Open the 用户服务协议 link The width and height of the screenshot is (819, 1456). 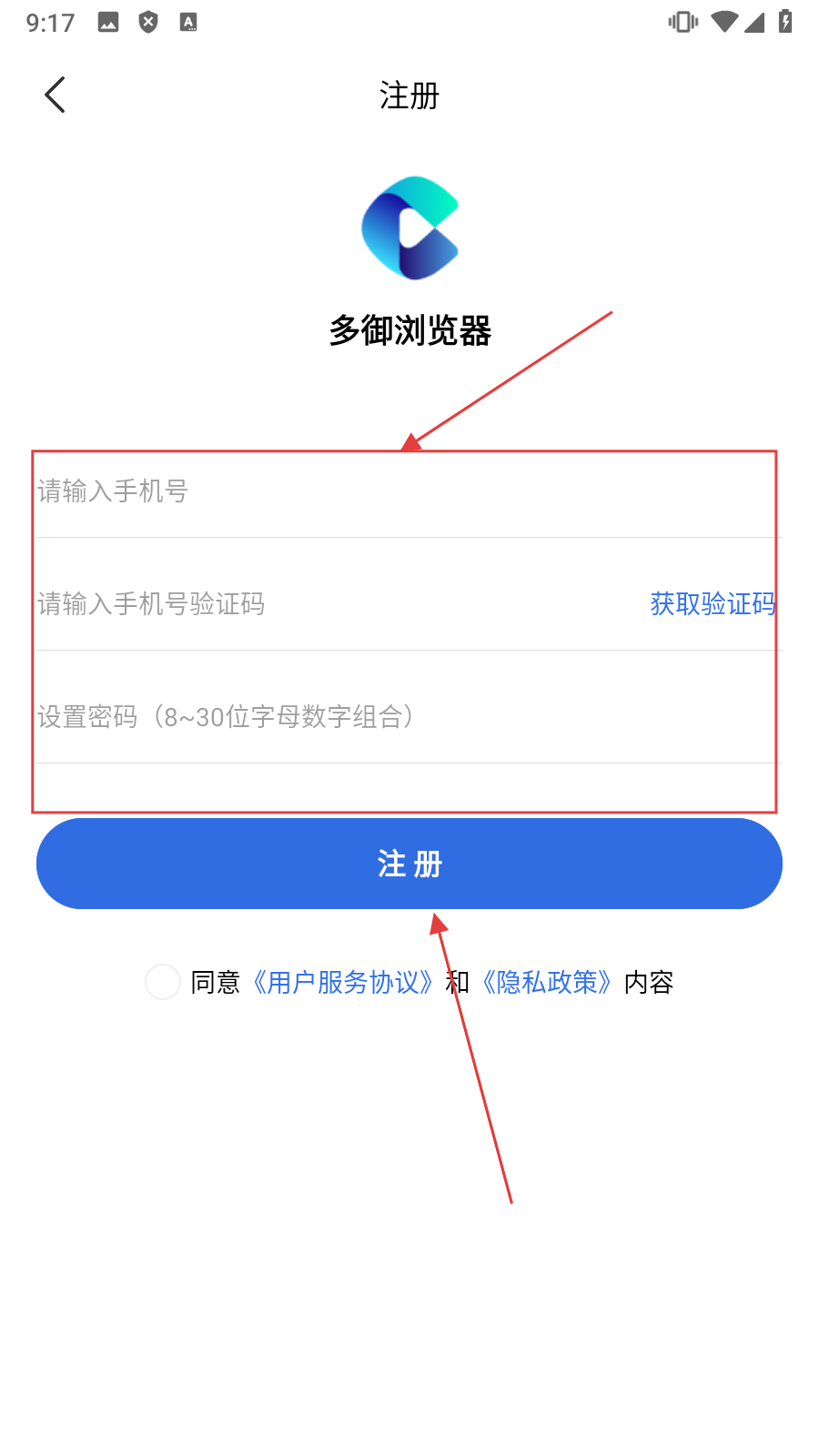(342, 983)
